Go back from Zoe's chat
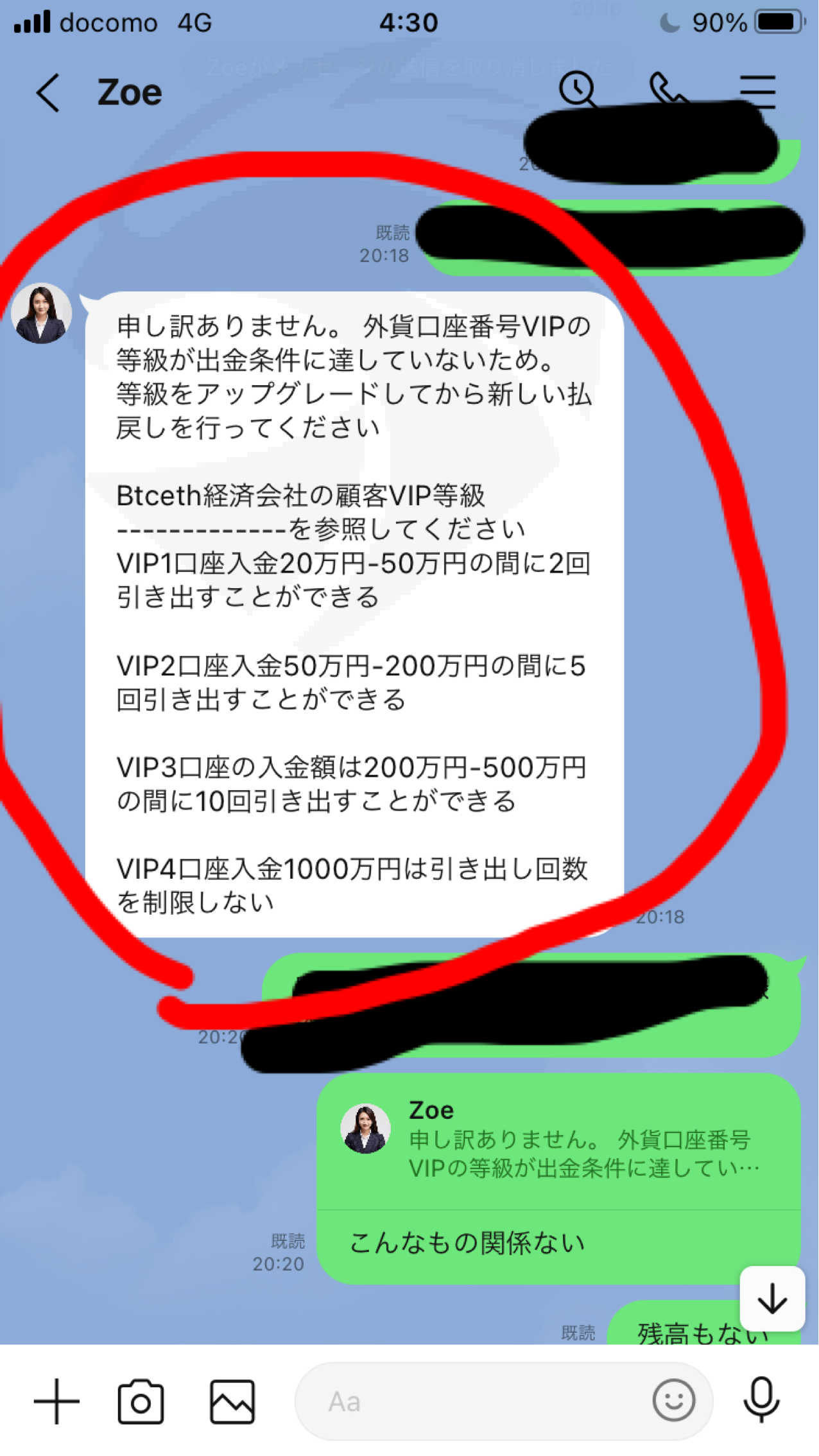The width and height of the screenshot is (819, 1456). pyautogui.click(x=48, y=92)
